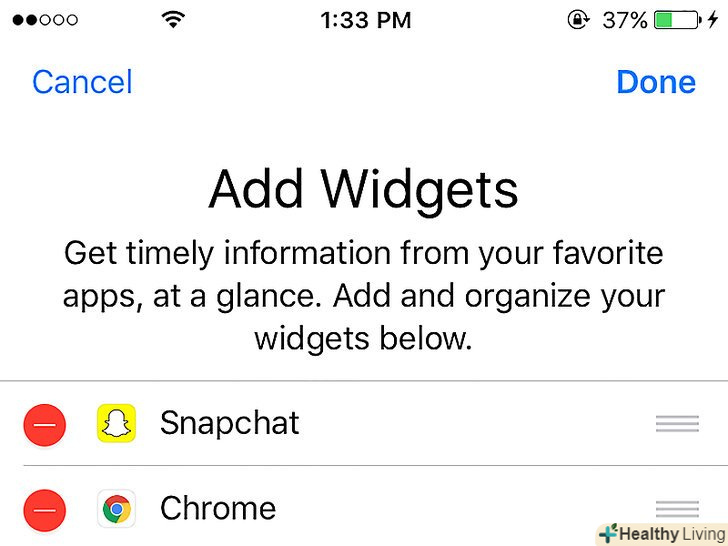
Task: Tap Done to save widgets
Action: point(656,82)
